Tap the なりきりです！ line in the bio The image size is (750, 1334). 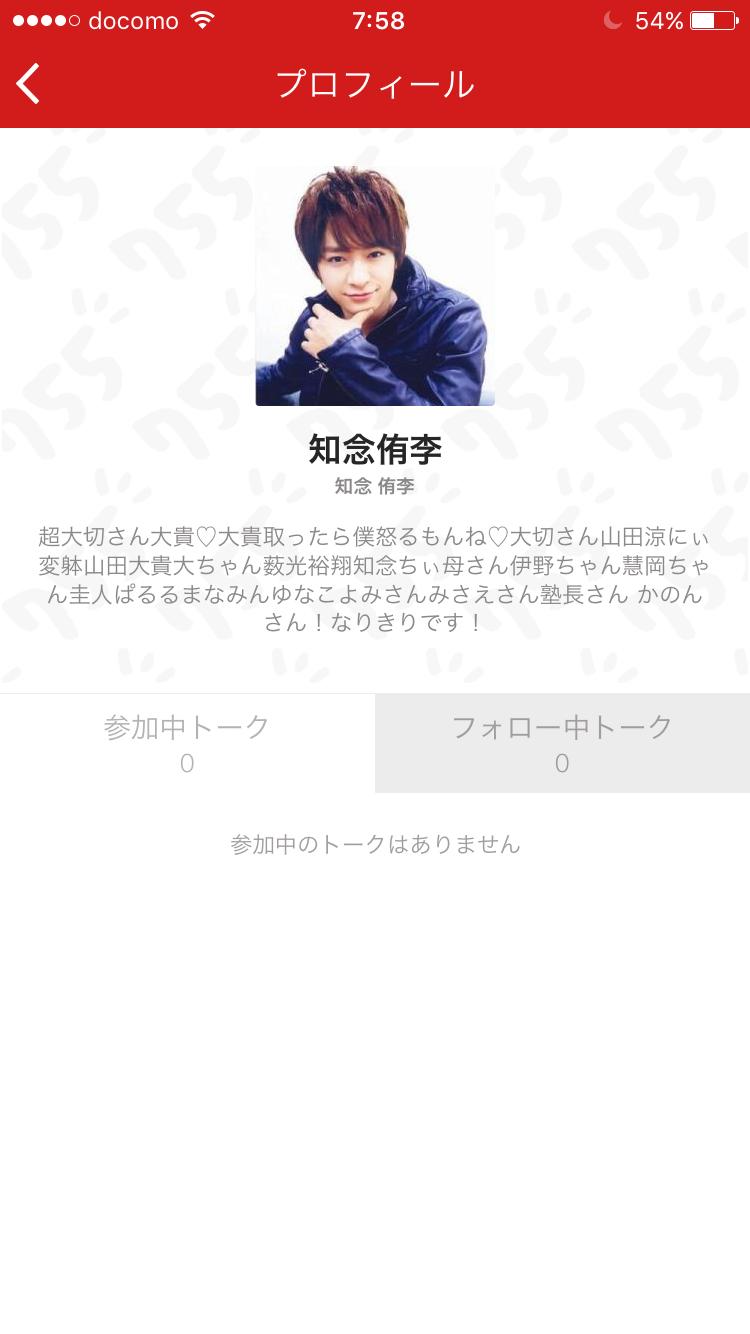[375, 620]
